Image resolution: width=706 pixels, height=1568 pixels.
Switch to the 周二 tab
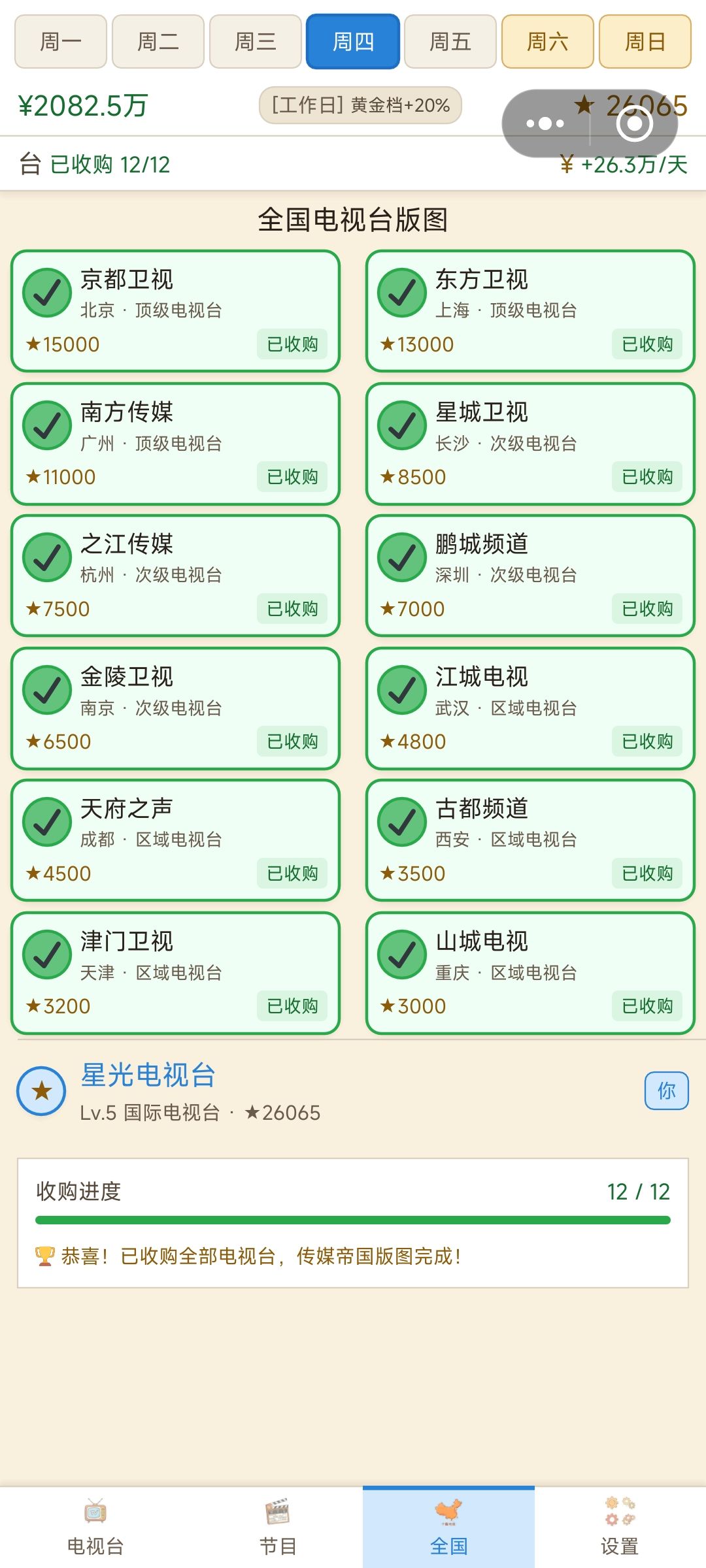[158, 42]
